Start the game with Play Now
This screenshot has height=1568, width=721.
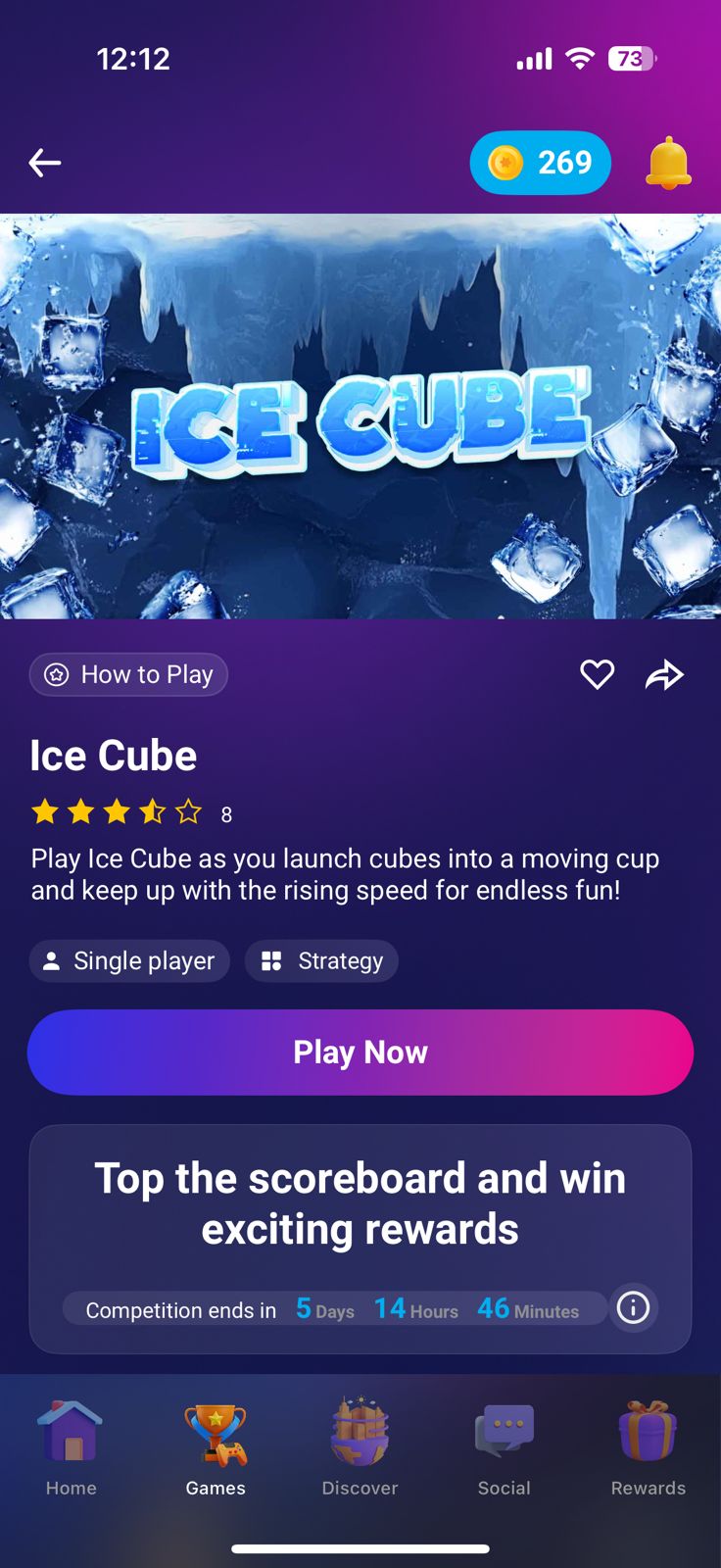[360, 1053]
